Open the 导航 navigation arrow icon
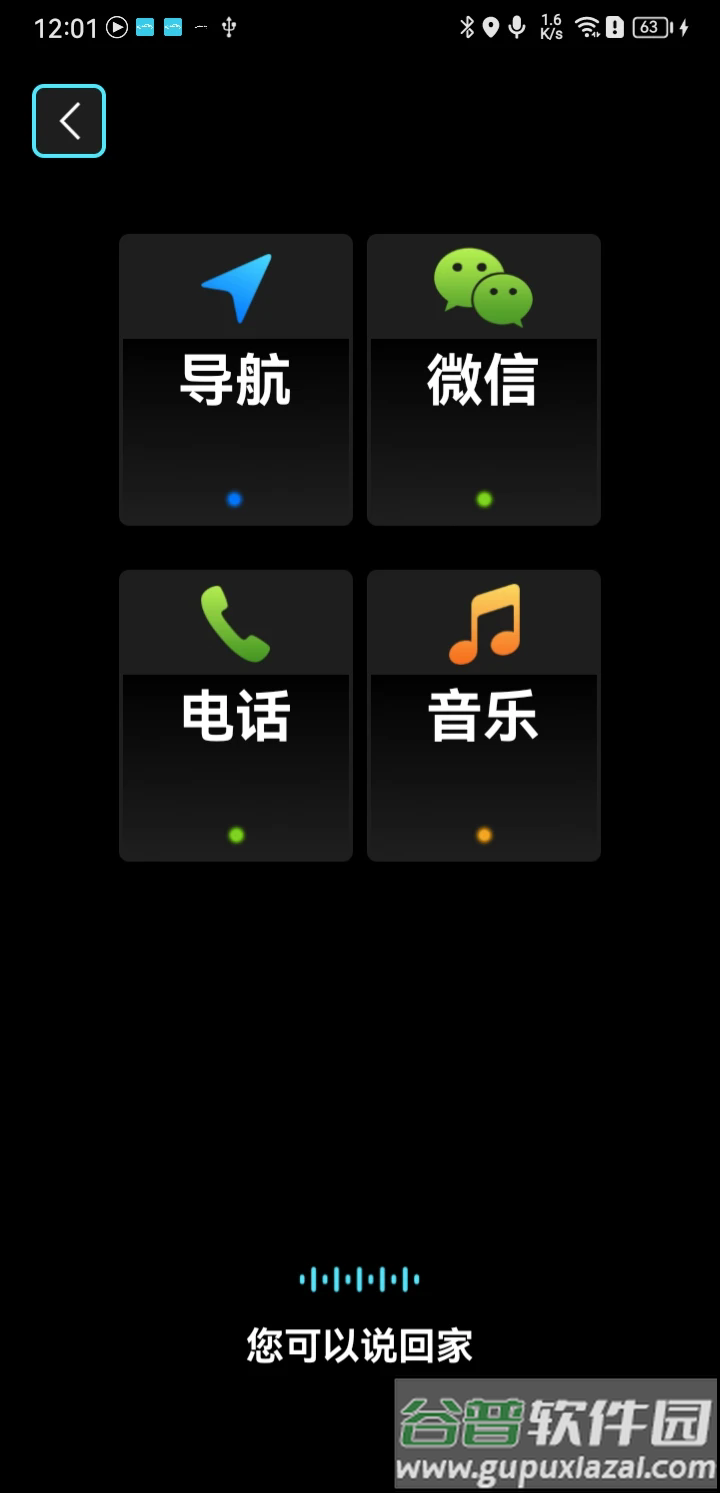Screen dimensions: 720x1493 tap(236, 287)
